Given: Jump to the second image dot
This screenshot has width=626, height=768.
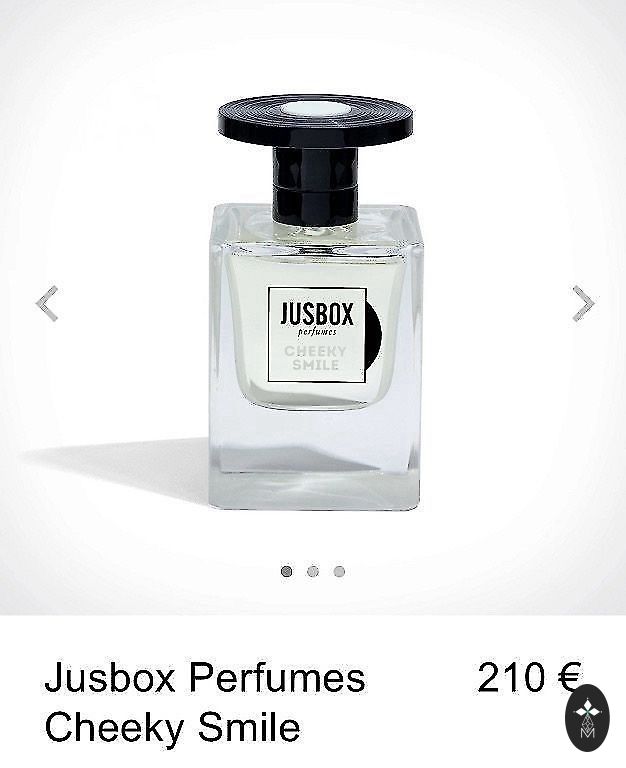Looking at the screenshot, I should tap(313, 571).
